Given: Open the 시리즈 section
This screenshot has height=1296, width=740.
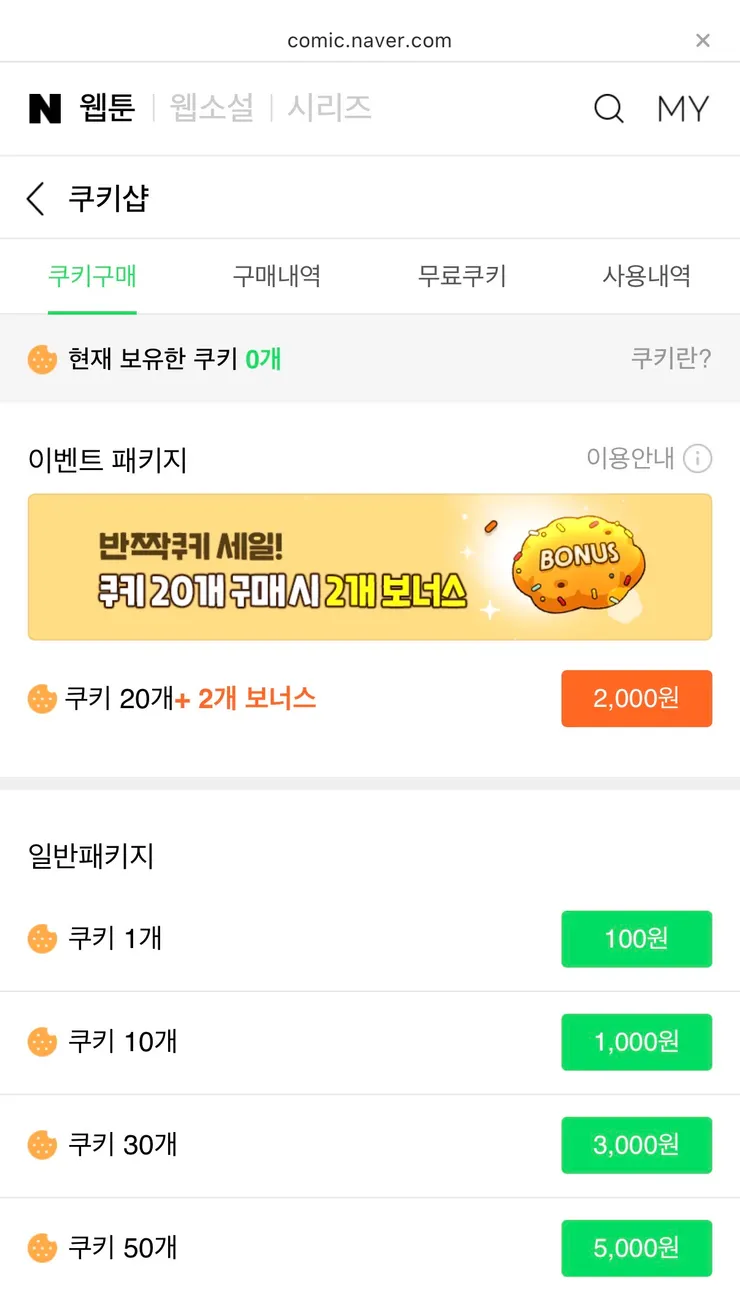Looking at the screenshot, I should 330,108.
